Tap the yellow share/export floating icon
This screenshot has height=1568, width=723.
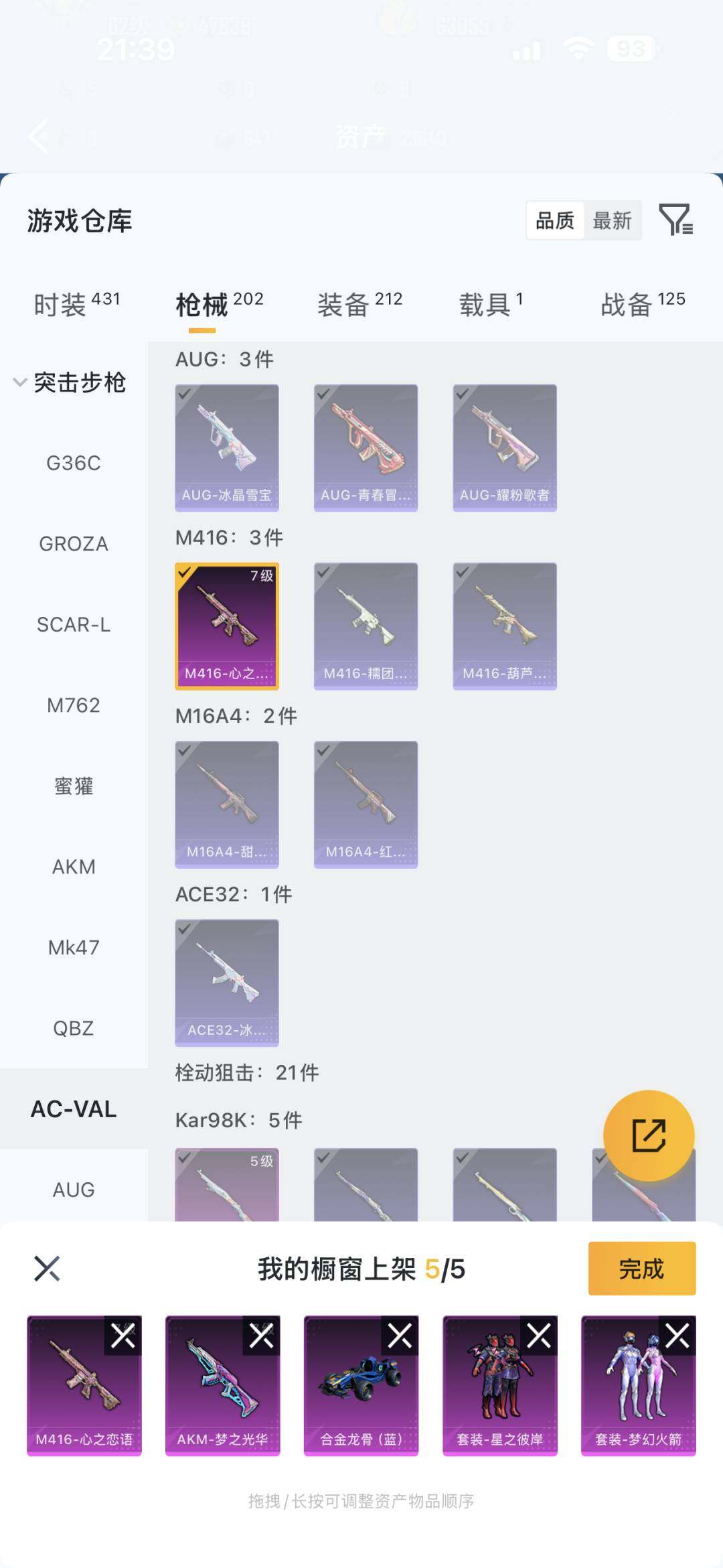coord(648,1135)
